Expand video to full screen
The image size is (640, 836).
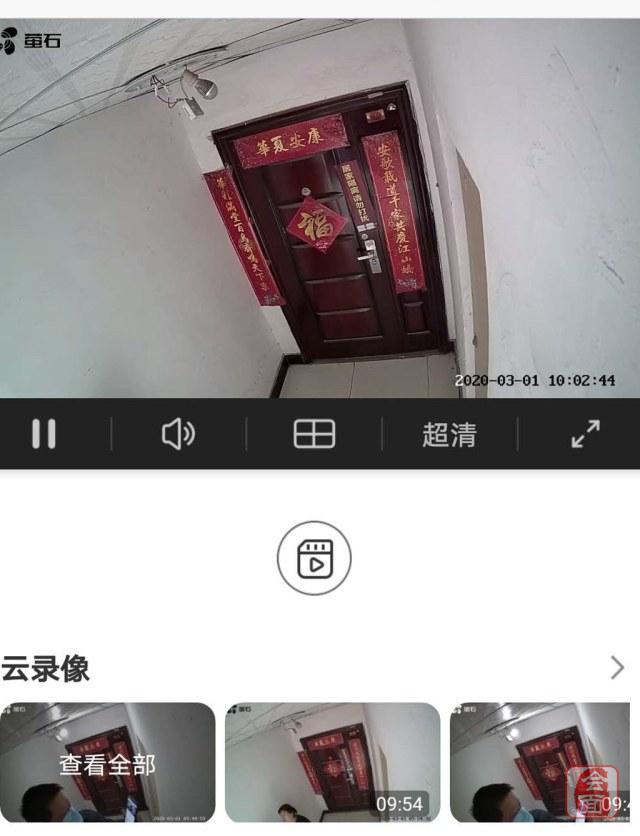[585, 434]
